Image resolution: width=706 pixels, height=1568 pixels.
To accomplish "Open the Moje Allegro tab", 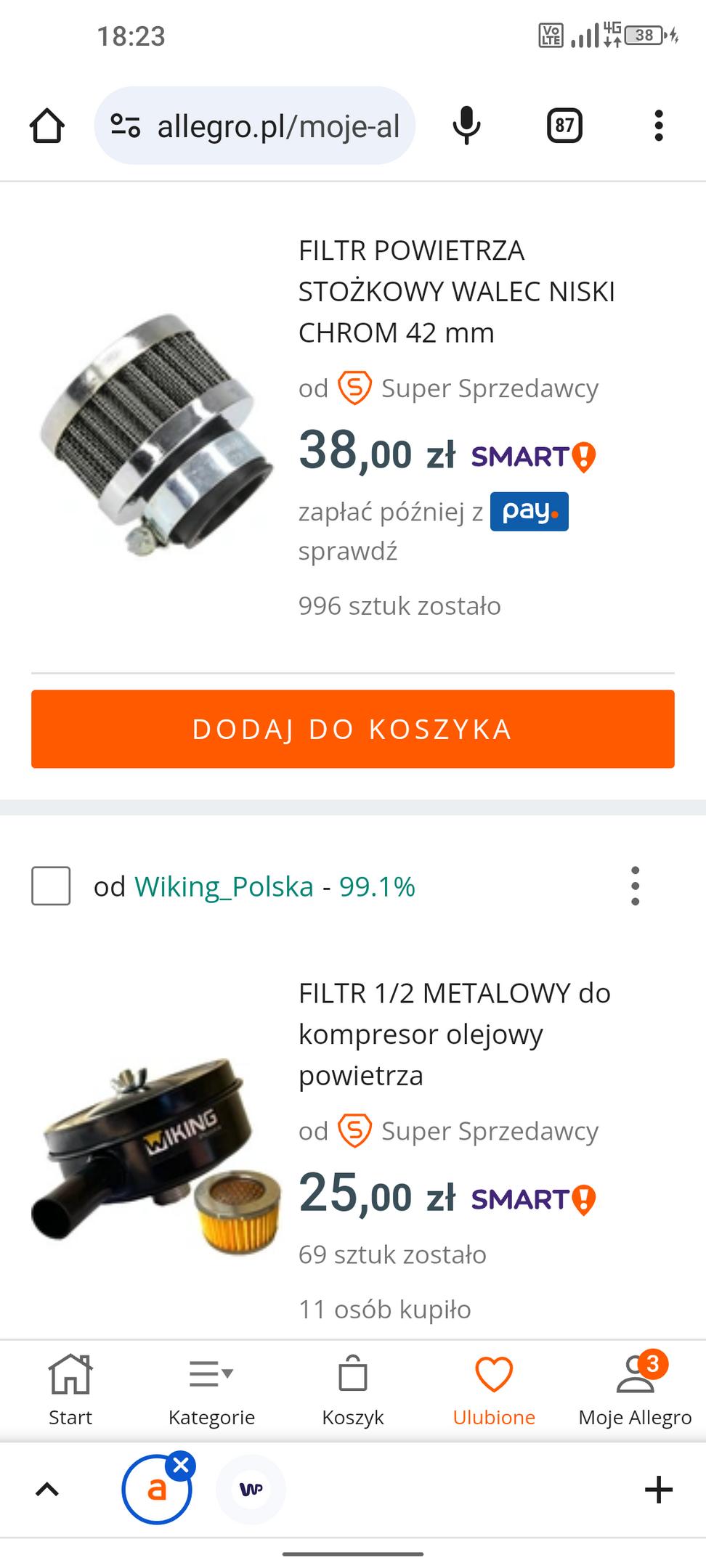I will 636,1391.
